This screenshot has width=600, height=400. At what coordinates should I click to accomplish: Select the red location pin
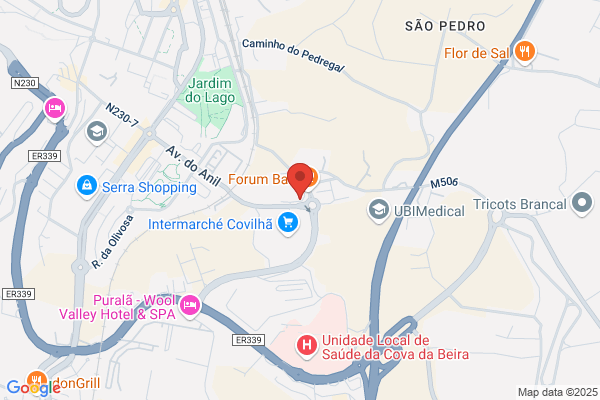click(x=300, y=181)
